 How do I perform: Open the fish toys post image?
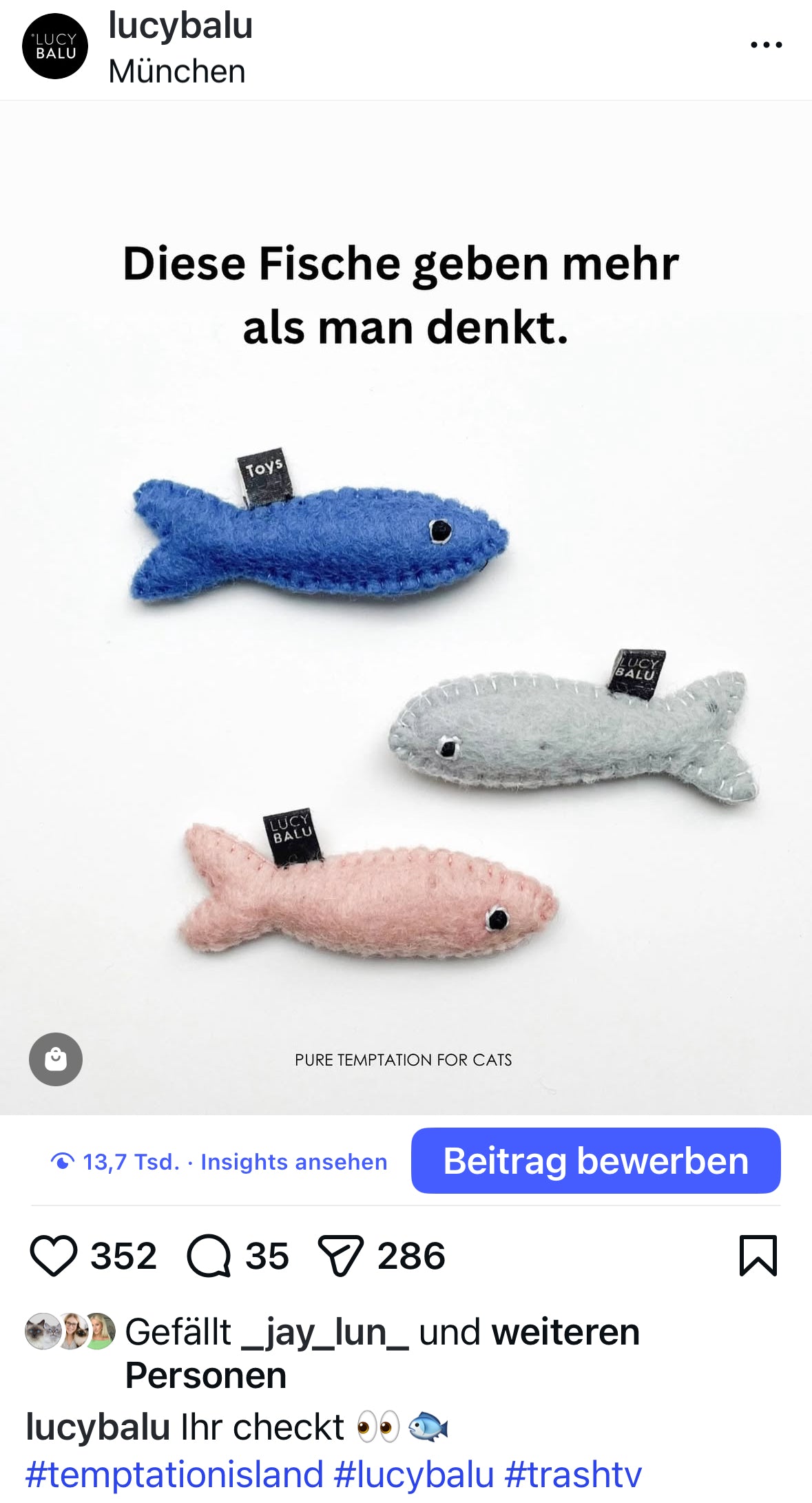tap(406, 689)
